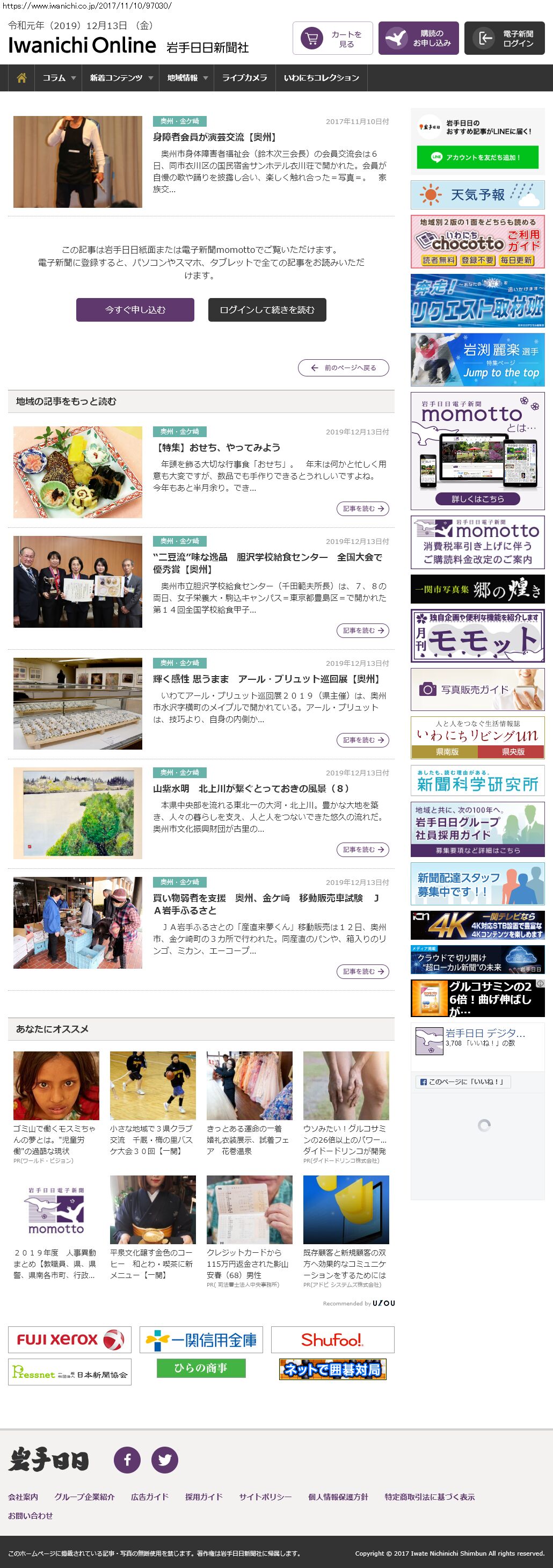Viewport: 553px width, 1568px height.
Task: Open the 会社案内 footer link
Action: [x=23, y=1497]
